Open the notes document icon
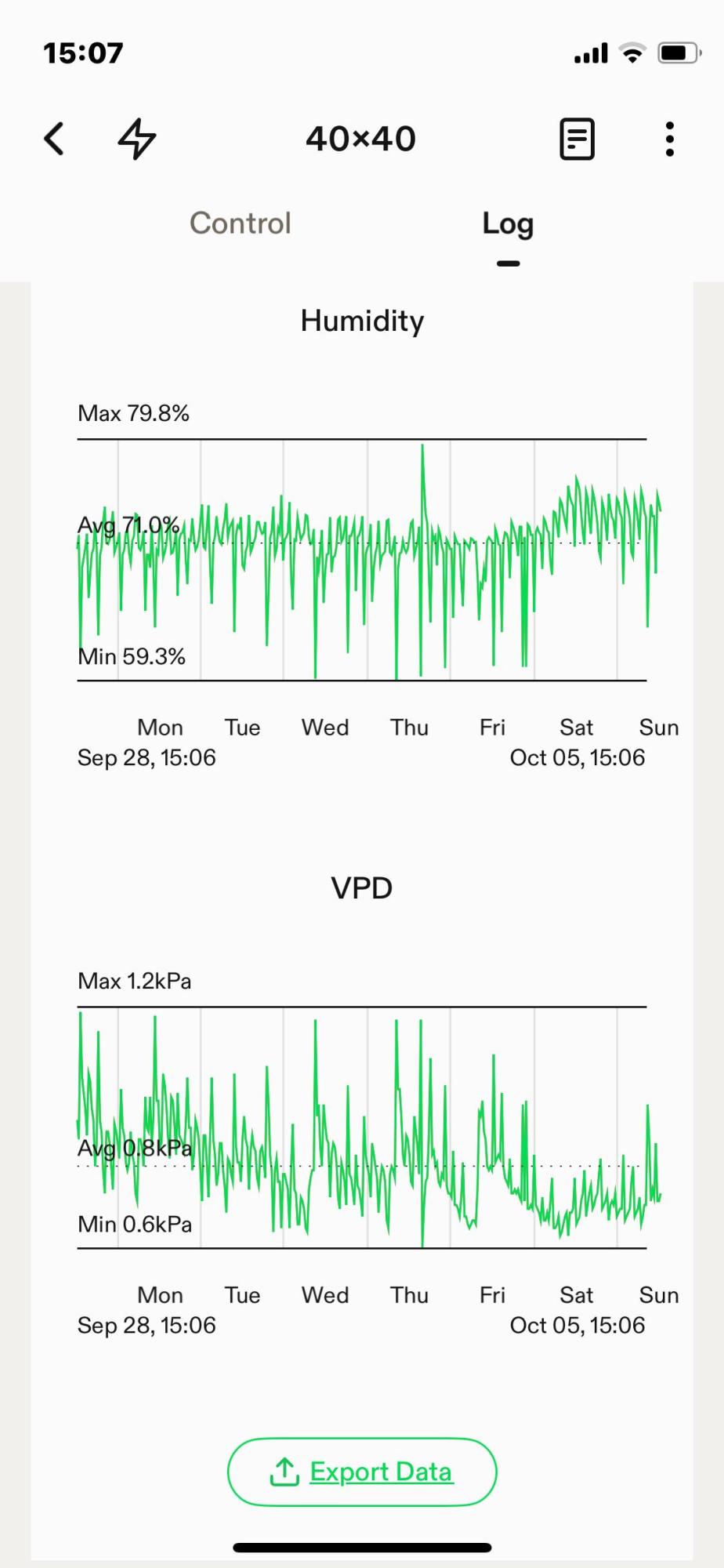724x1568 pixels. pyautogui.click(x=577, y=140)
